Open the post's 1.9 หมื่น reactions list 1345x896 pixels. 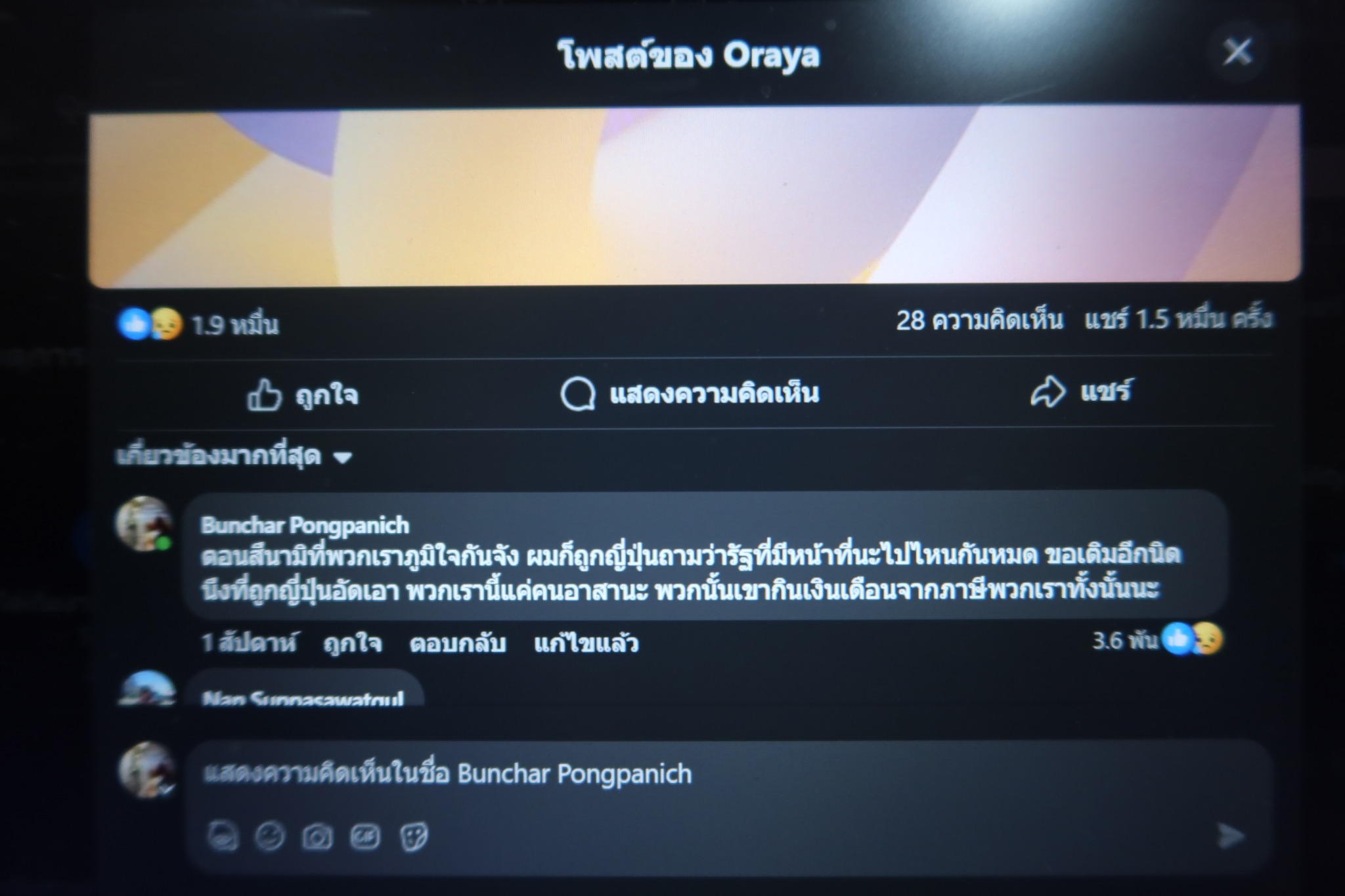[x=234, y=324]
